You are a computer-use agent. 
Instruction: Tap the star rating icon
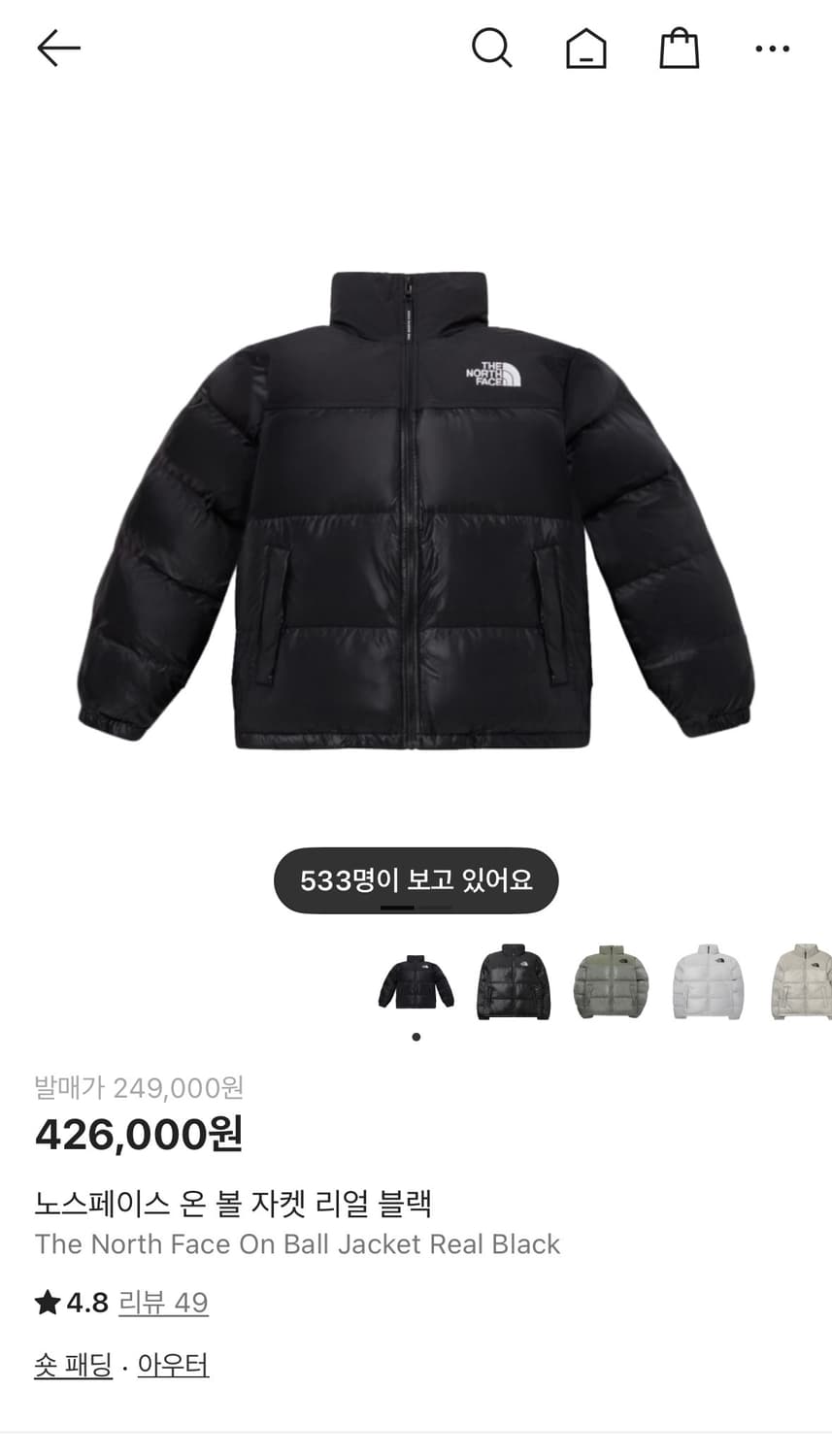coord(46,1304)
